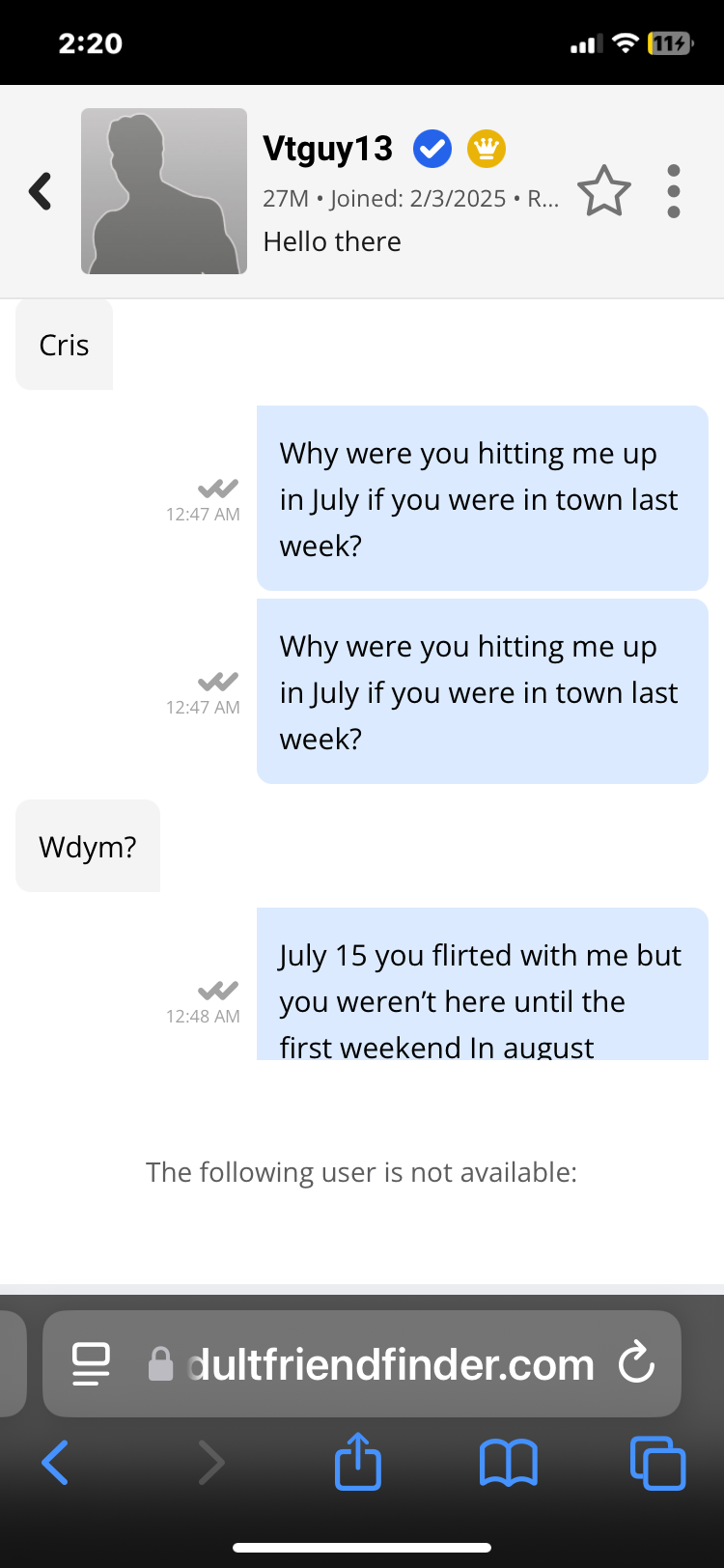Tap the Safari address bar

(386, 1364)
